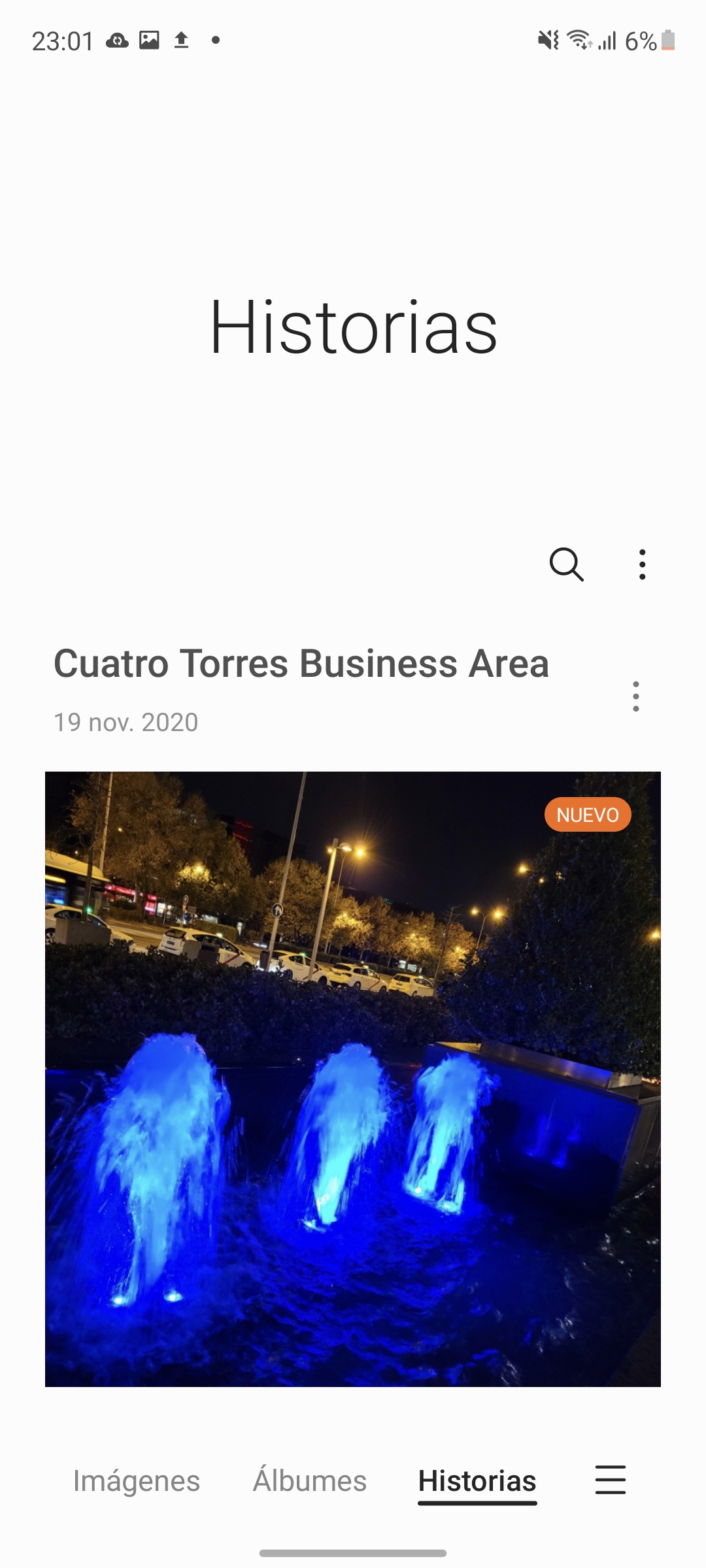The image size is (706, 1568).
Task: Select the Historias tab
Action: pyautogui.click(x=477, y=1481)
